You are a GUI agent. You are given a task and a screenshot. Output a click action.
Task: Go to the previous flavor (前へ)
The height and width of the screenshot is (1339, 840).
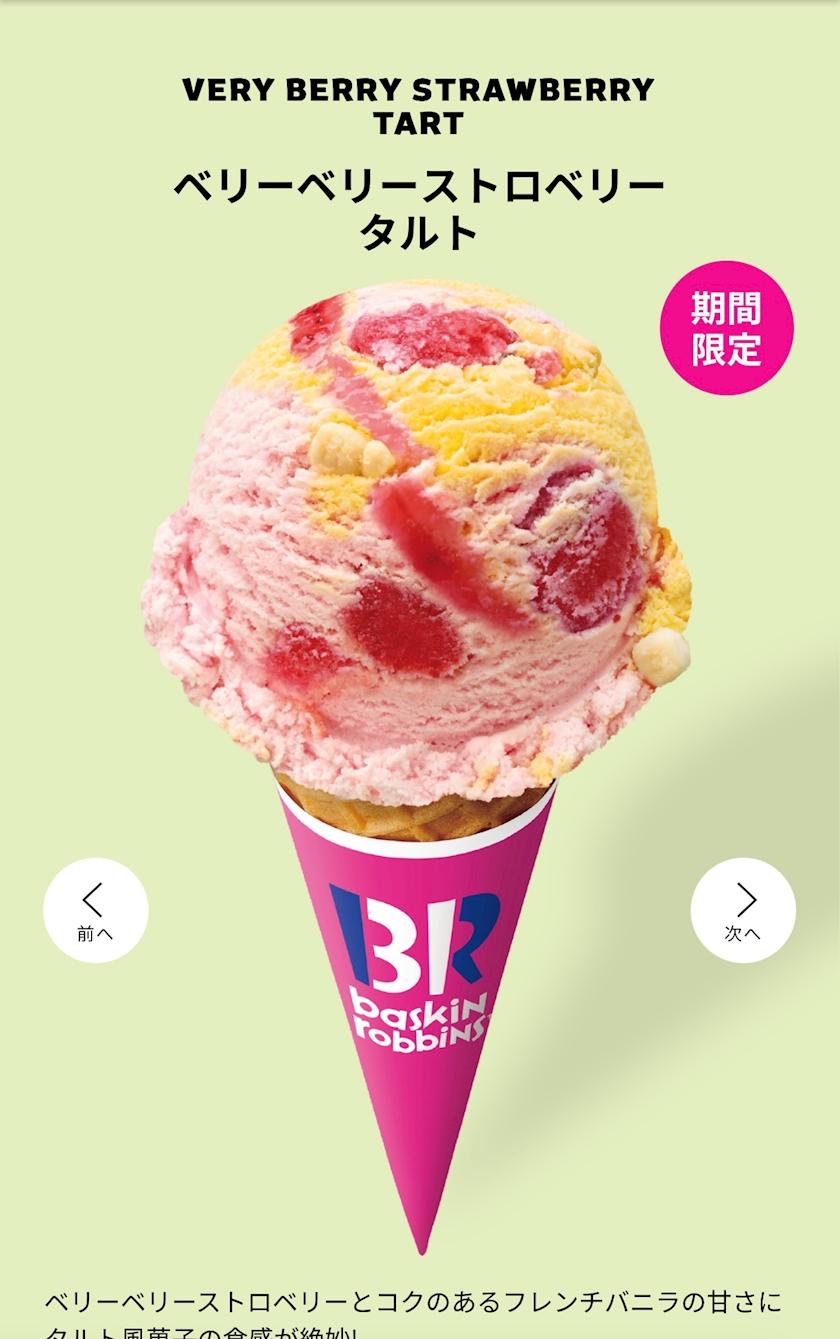(x=96, y=910)
